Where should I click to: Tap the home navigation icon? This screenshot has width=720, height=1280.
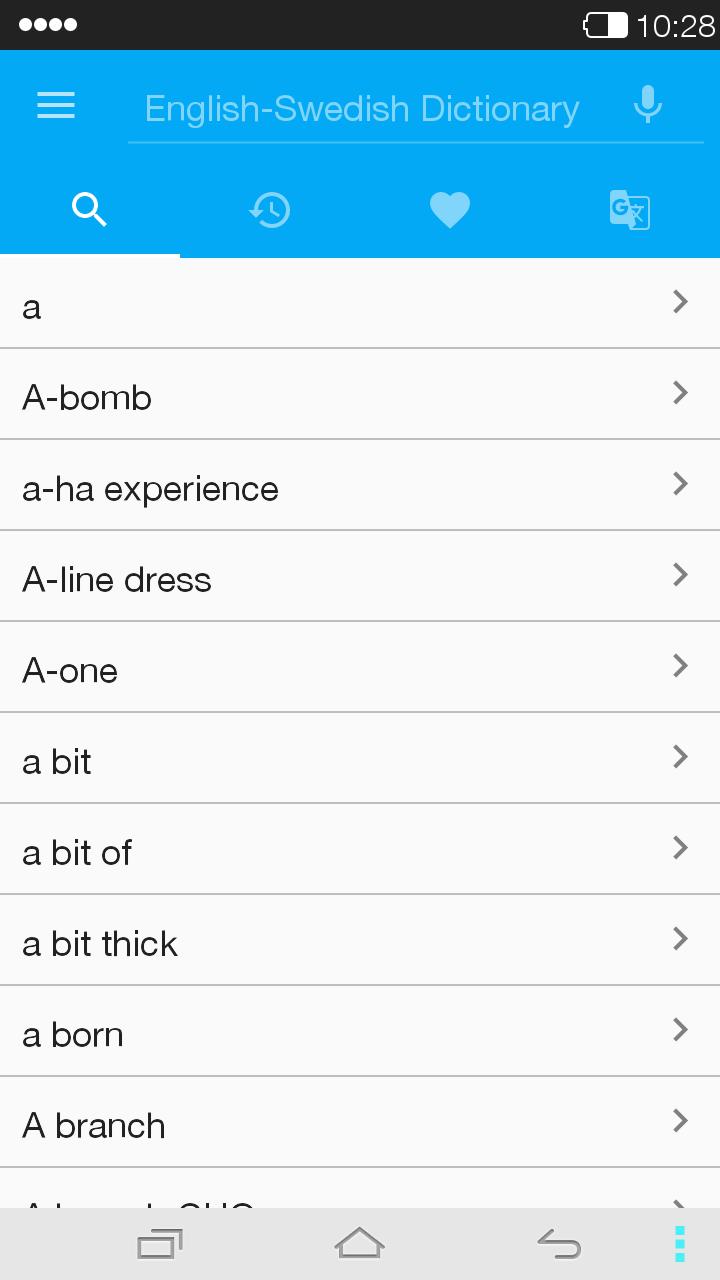pyautogui.click(x=360, y=1243)
